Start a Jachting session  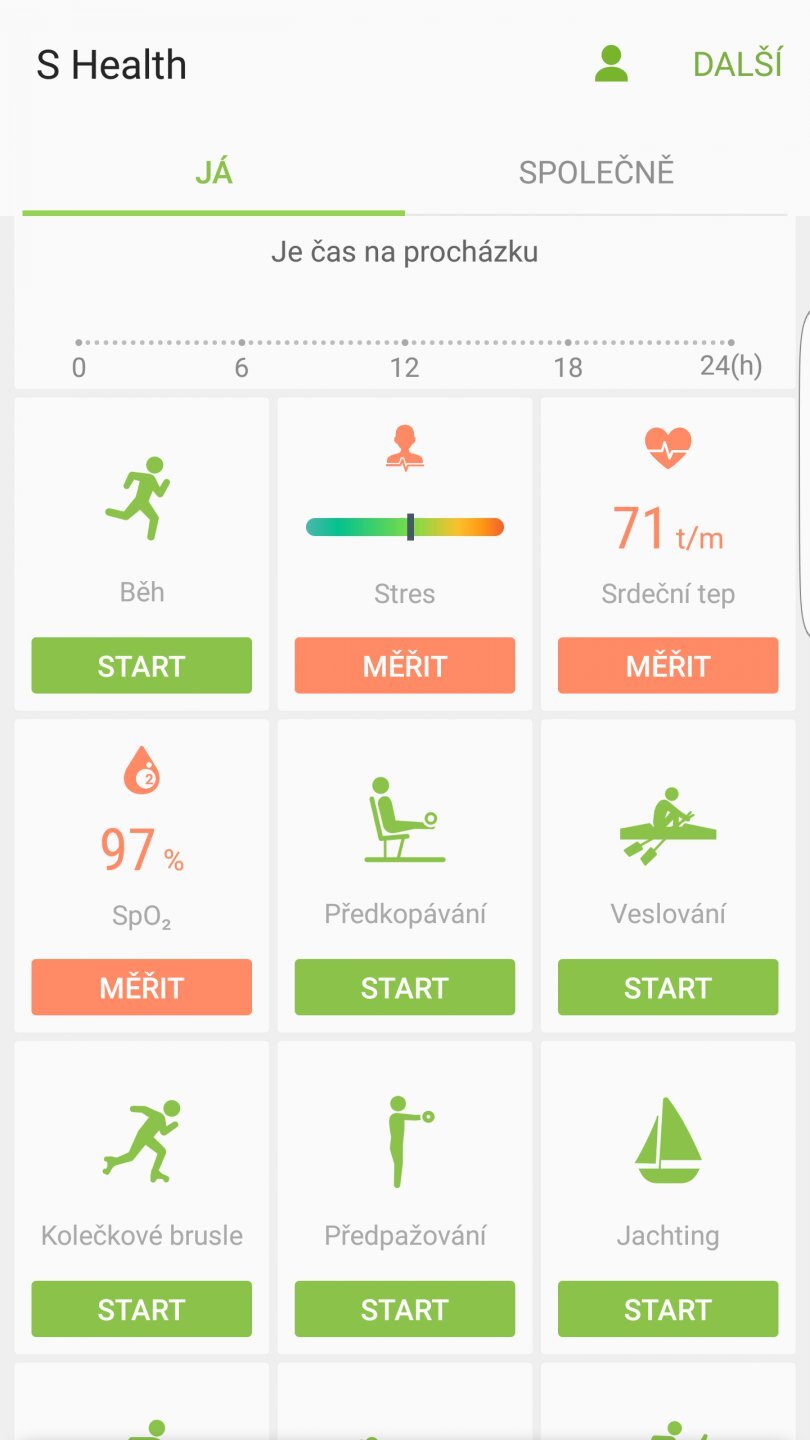[667, 1309]
